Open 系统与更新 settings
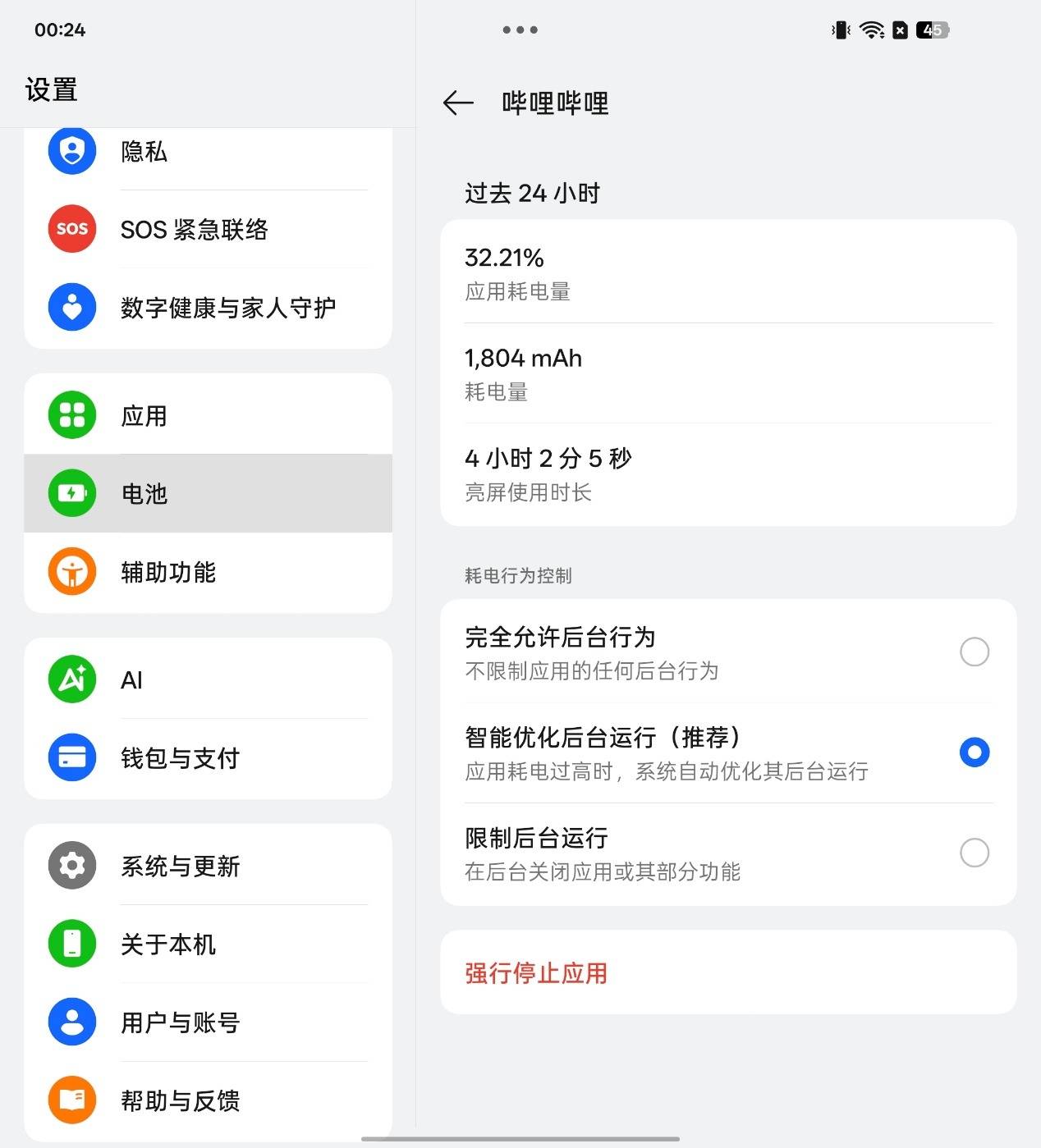The height and width of the screenshot is (1148, 1041). click(x=208, y=867)
